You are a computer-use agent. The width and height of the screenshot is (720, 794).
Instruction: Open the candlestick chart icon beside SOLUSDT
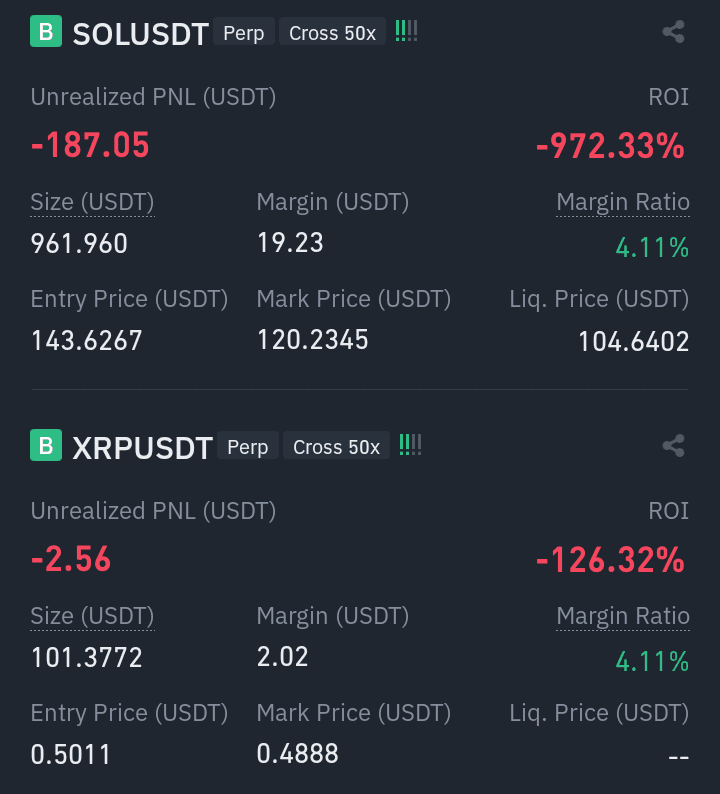click(x=406, y=31)
